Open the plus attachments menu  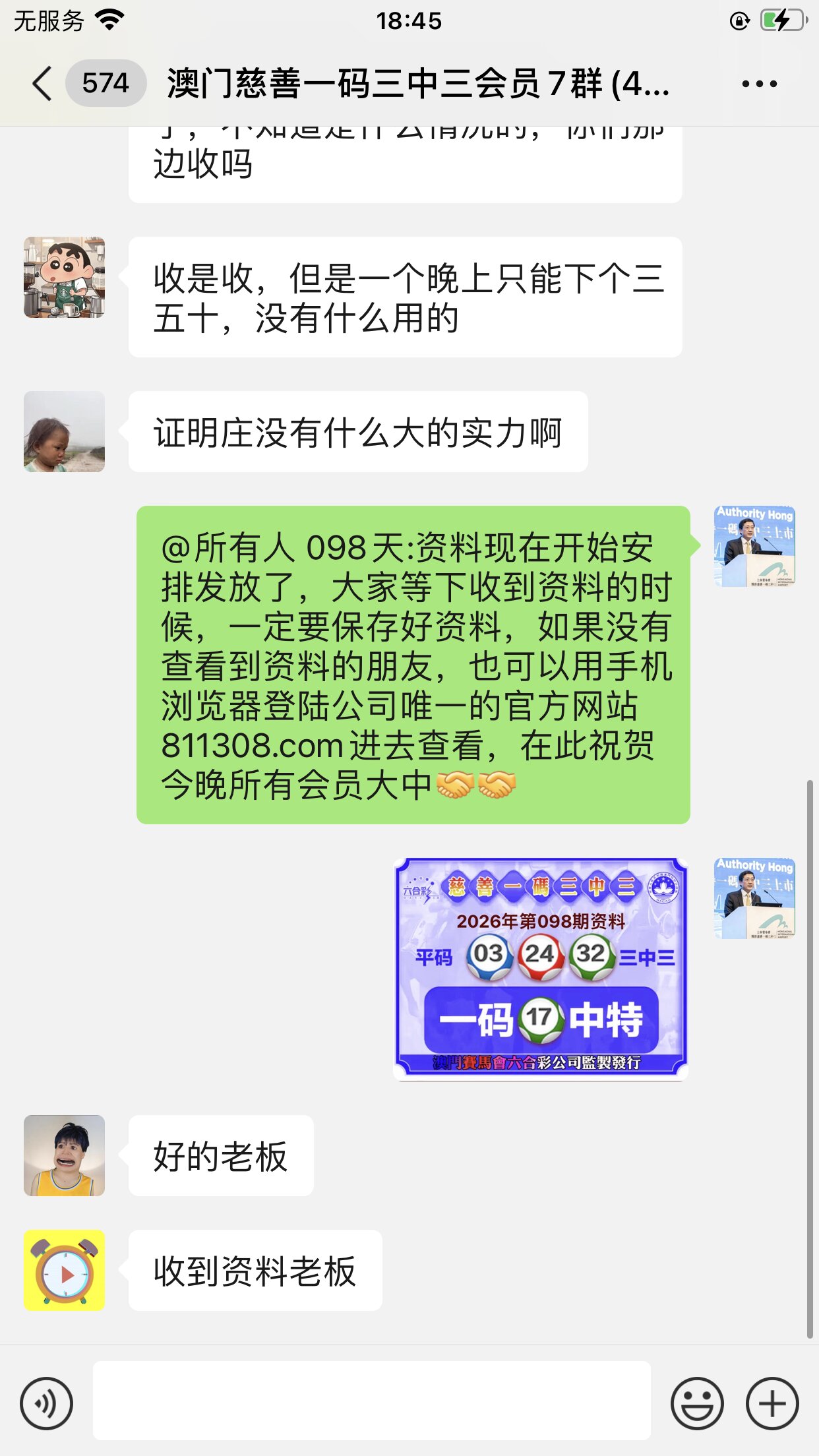click(x=772, y=1403)
